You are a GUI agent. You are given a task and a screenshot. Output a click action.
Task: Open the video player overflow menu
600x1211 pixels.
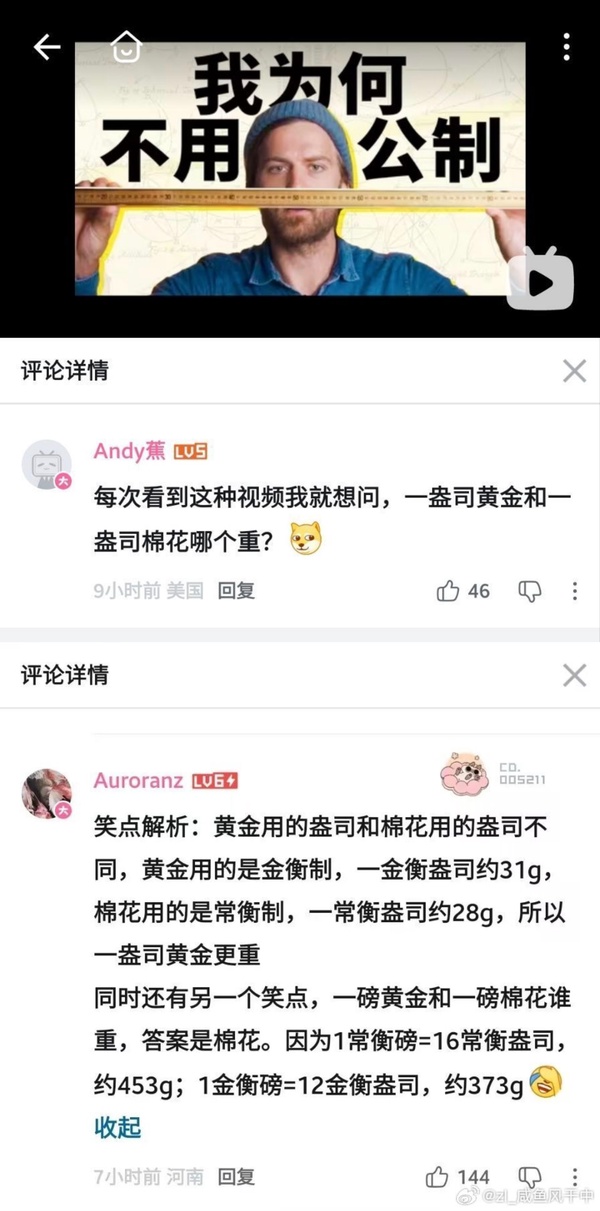pos(566,47)
